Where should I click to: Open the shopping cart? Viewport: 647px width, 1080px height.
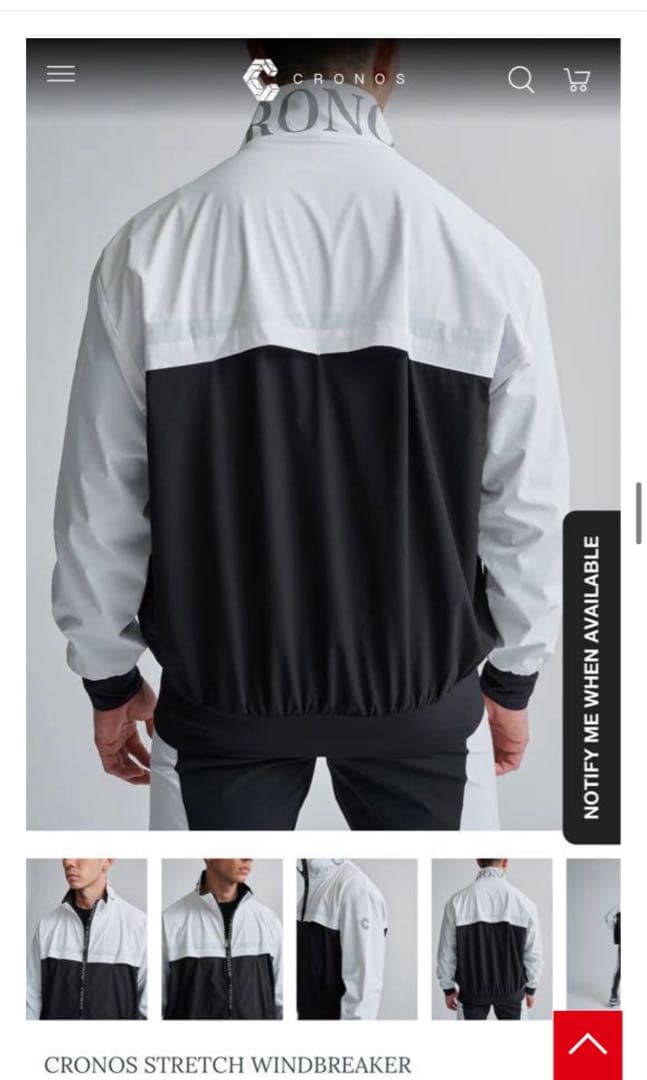click(x=577, y=79)
